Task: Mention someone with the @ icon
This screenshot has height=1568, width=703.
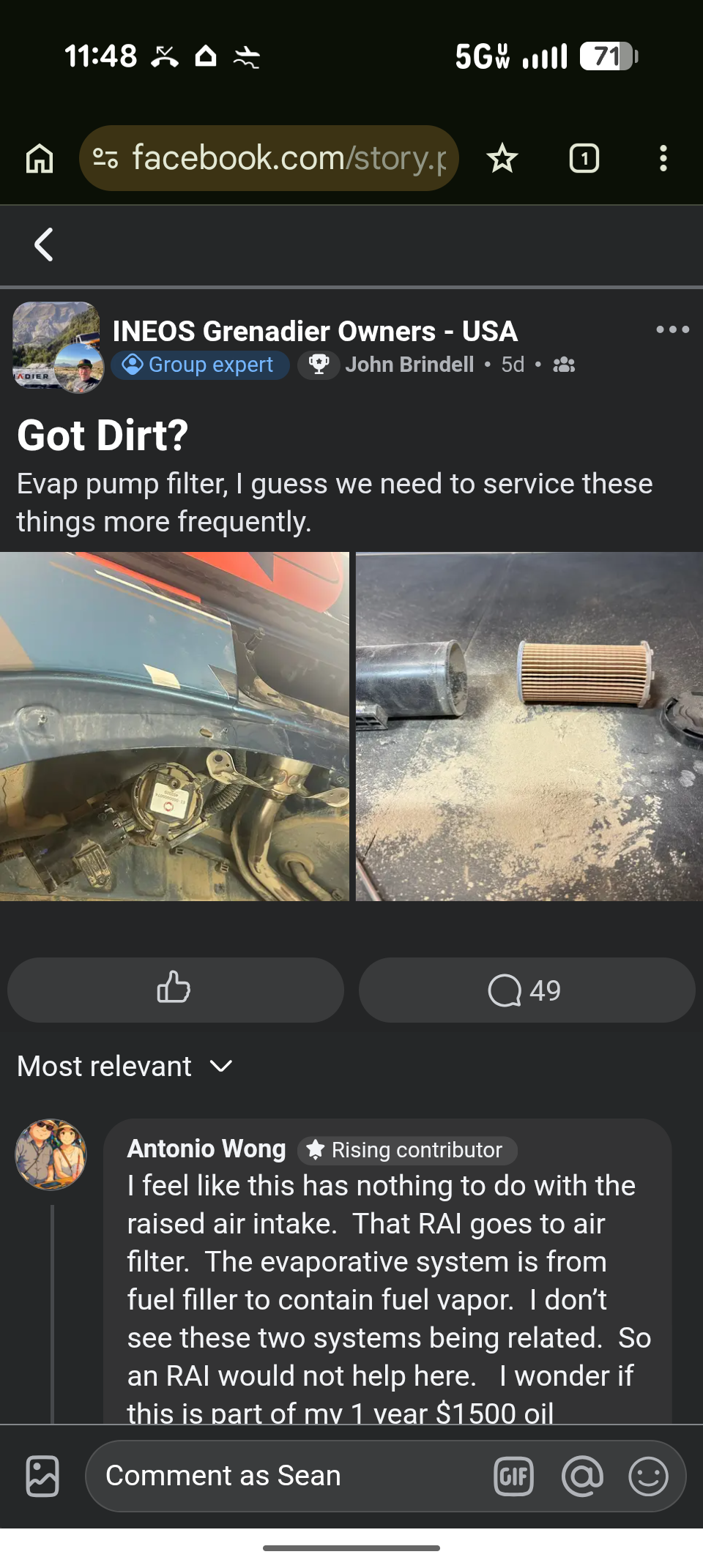Action: [x=582, y=1476]
